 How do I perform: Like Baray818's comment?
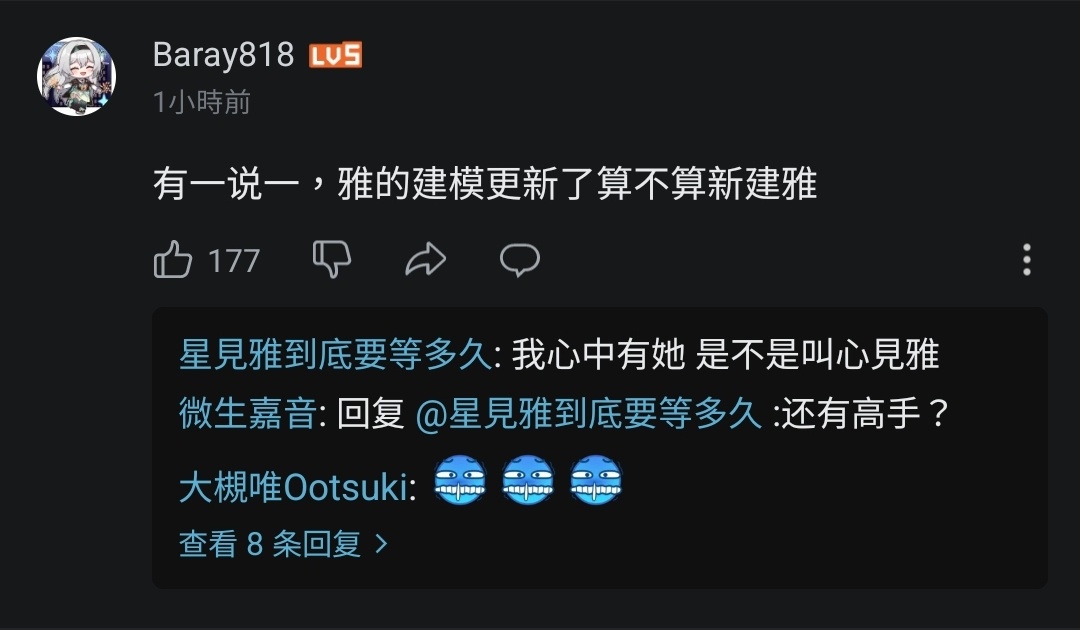click(x=173, y=260)
